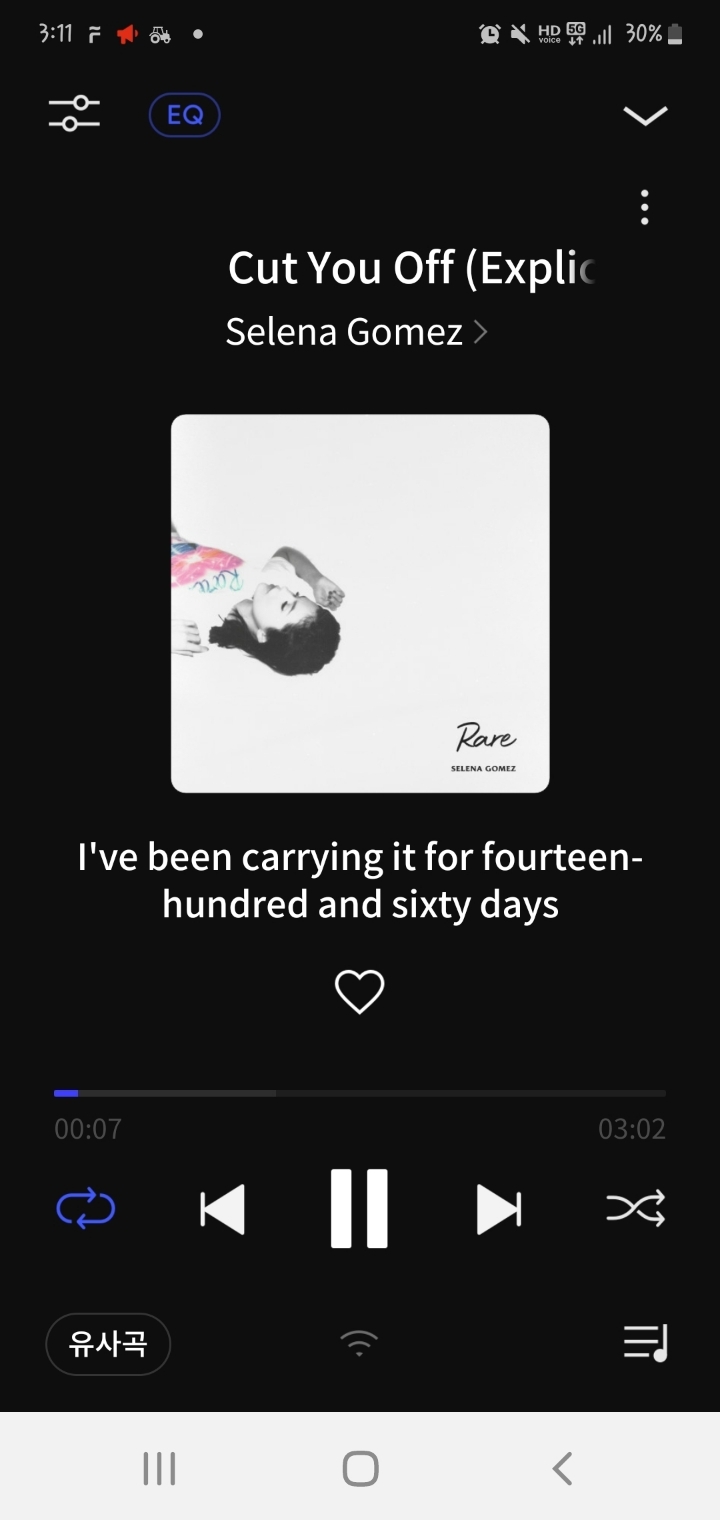Collapse the player with the down chevron
Screen dimensions: 720x1520
click(x=645, y=116)
